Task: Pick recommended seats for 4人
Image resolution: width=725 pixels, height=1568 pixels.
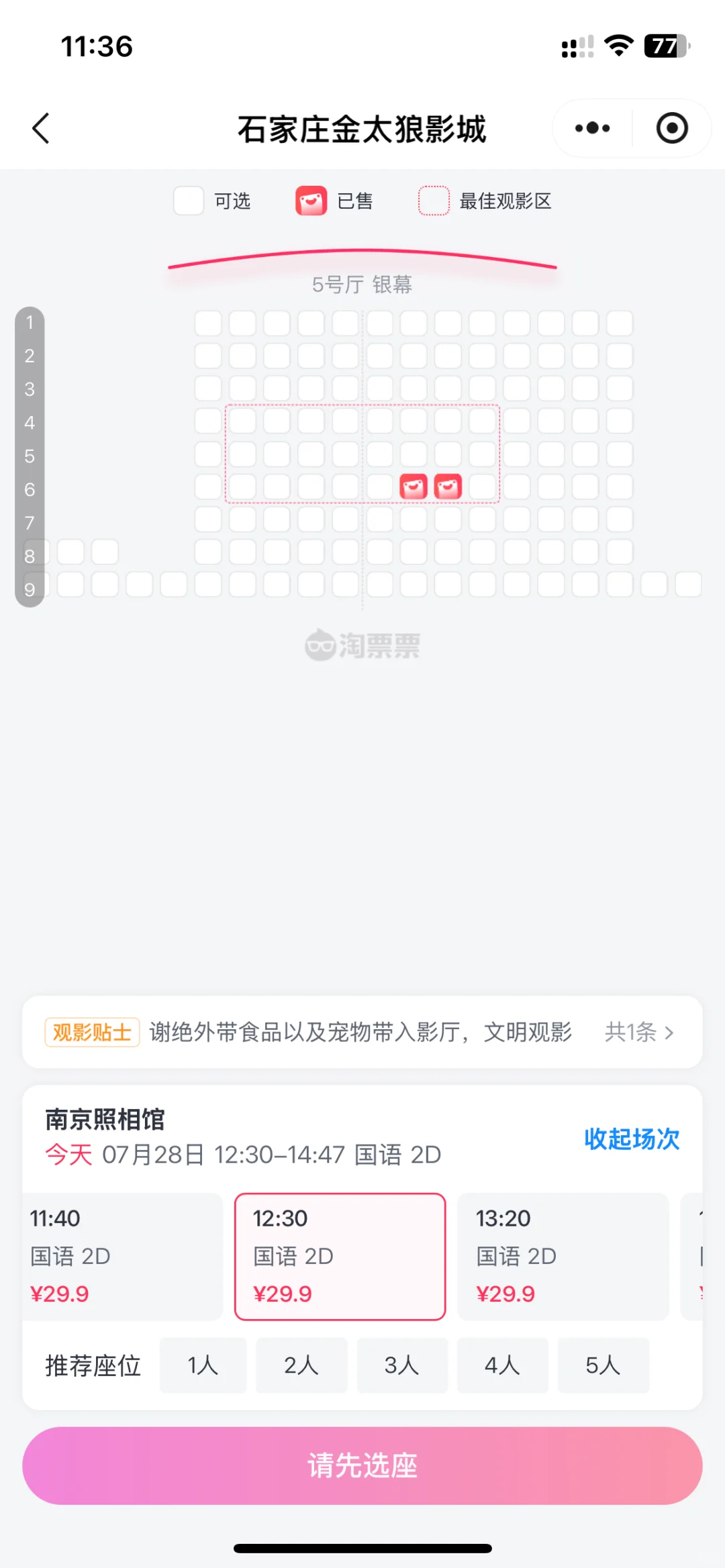Action: coord(503,1365)
